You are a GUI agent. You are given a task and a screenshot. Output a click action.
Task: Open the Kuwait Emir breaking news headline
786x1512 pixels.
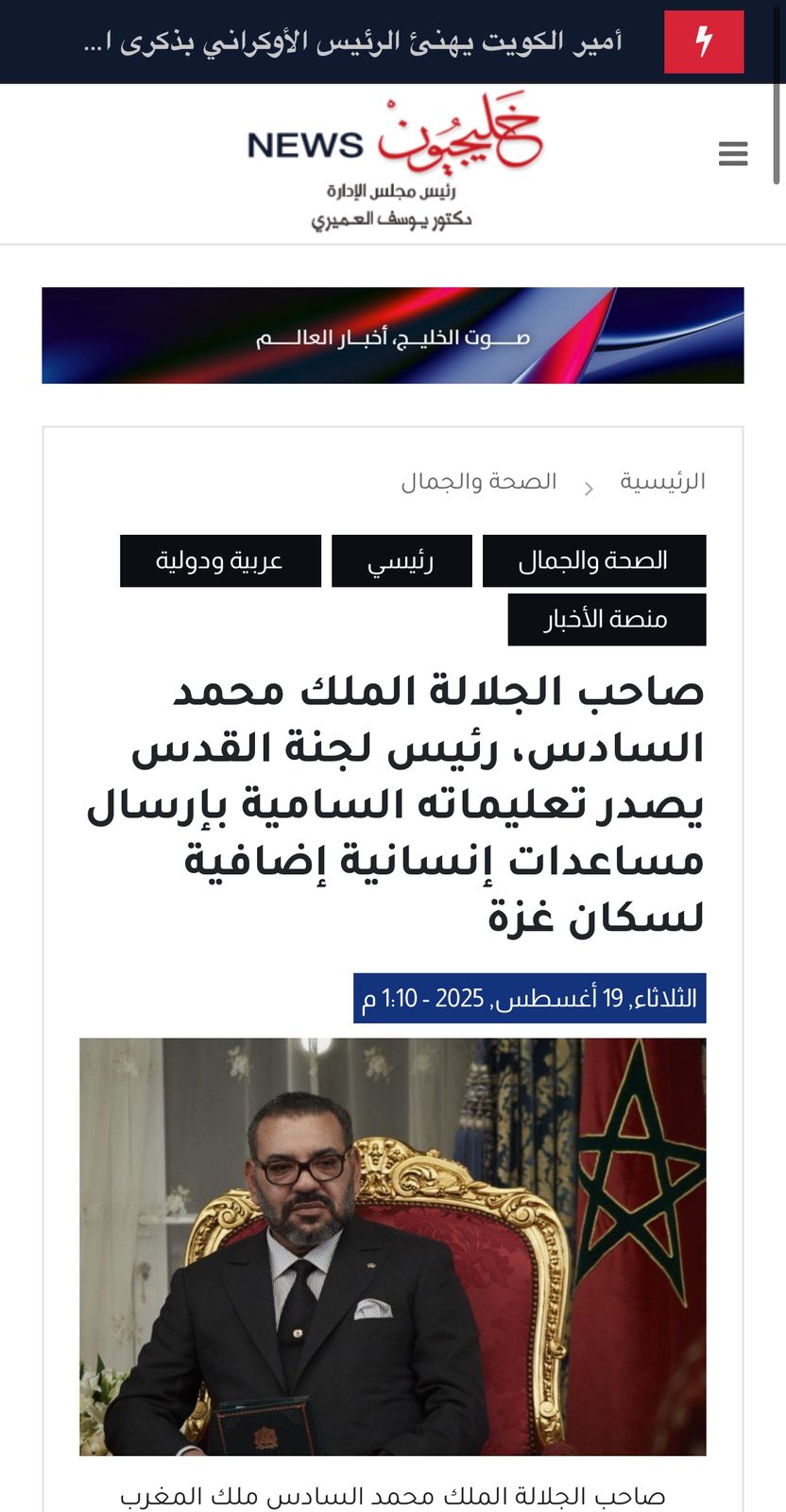(x=352, y=43)
